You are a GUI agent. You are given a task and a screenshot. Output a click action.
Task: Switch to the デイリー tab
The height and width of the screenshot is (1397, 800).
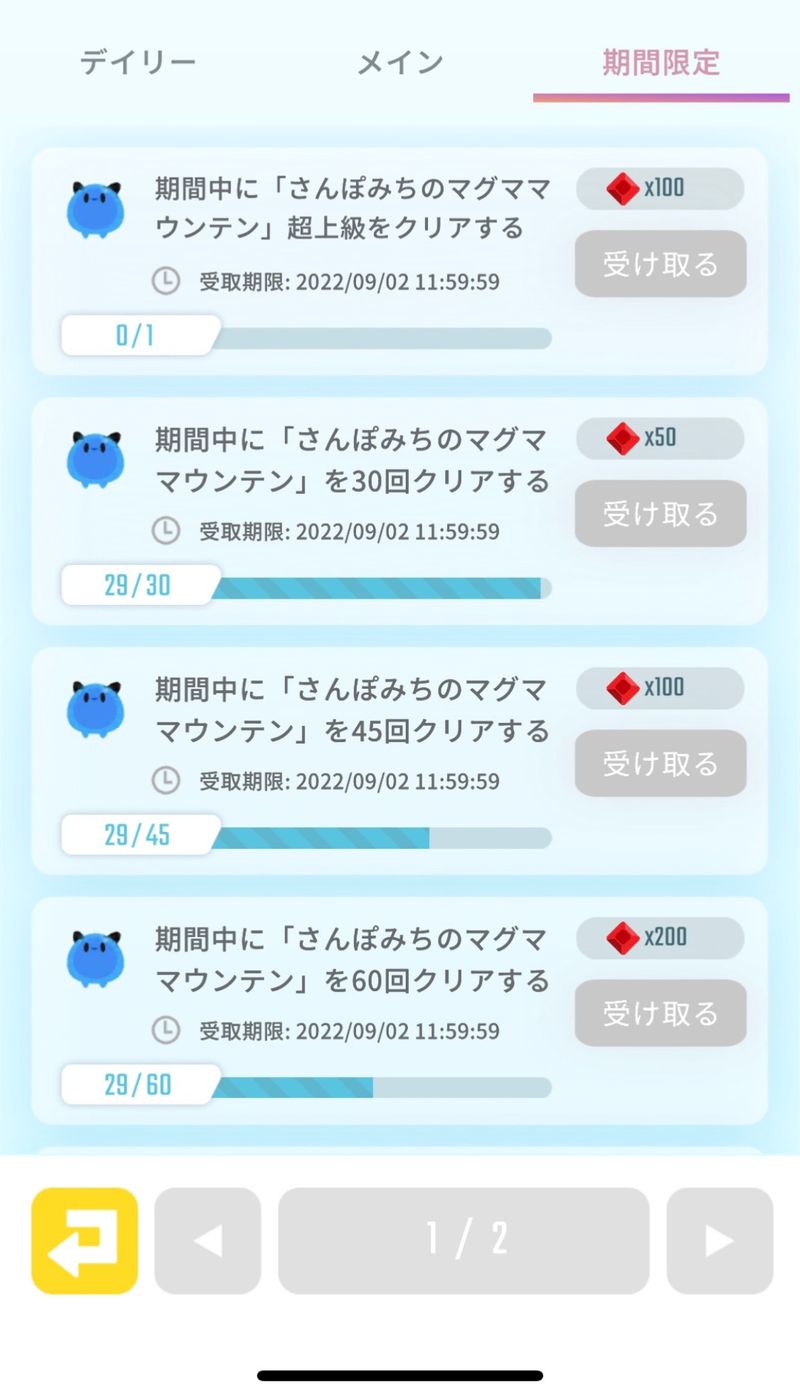pyautogui.click(x=138, y=62)
